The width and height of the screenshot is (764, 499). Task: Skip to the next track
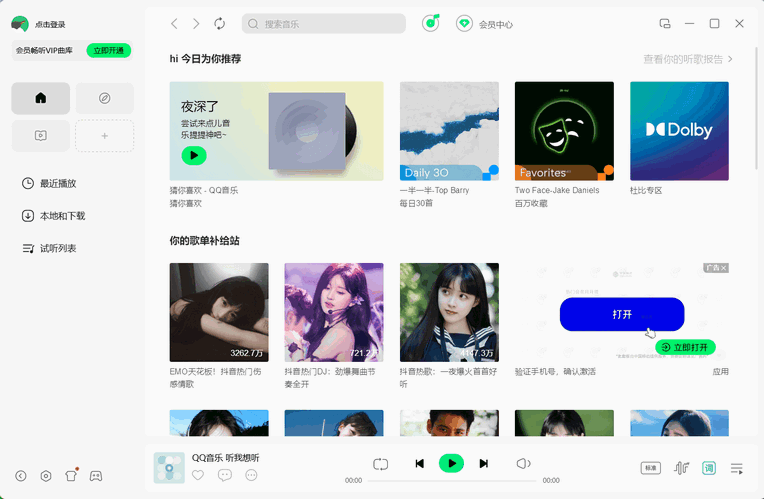coord(484,464)
